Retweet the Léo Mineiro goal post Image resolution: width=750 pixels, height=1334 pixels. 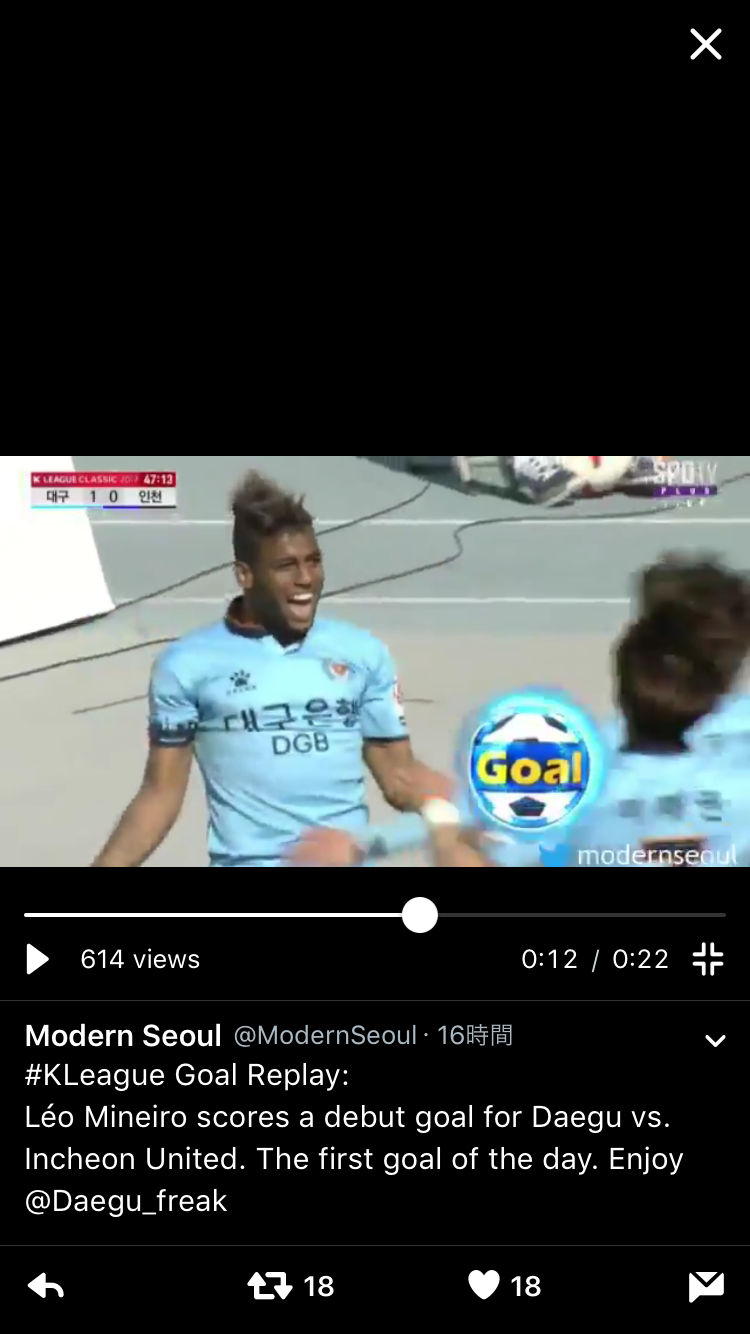coord(270,1286)
